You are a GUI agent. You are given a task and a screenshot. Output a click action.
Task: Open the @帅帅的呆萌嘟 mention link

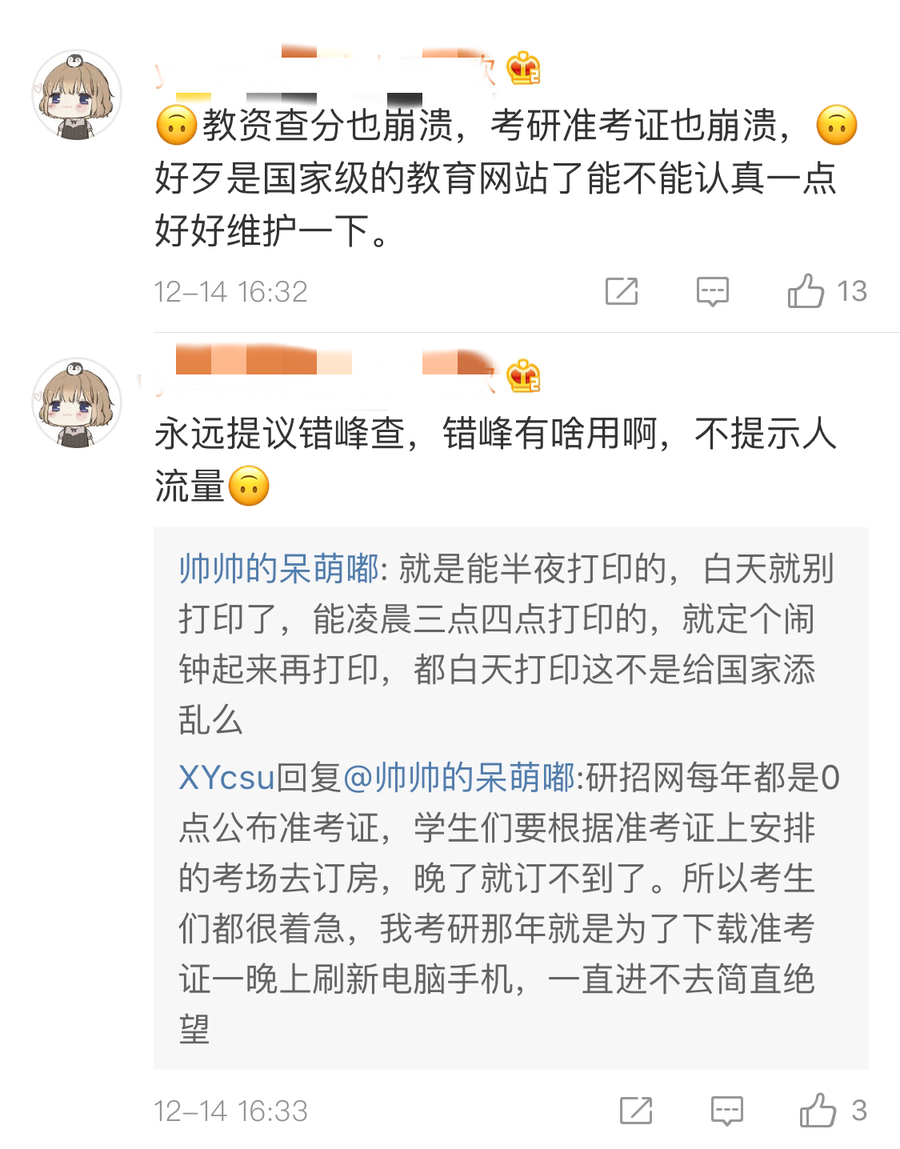coord(459,777)
